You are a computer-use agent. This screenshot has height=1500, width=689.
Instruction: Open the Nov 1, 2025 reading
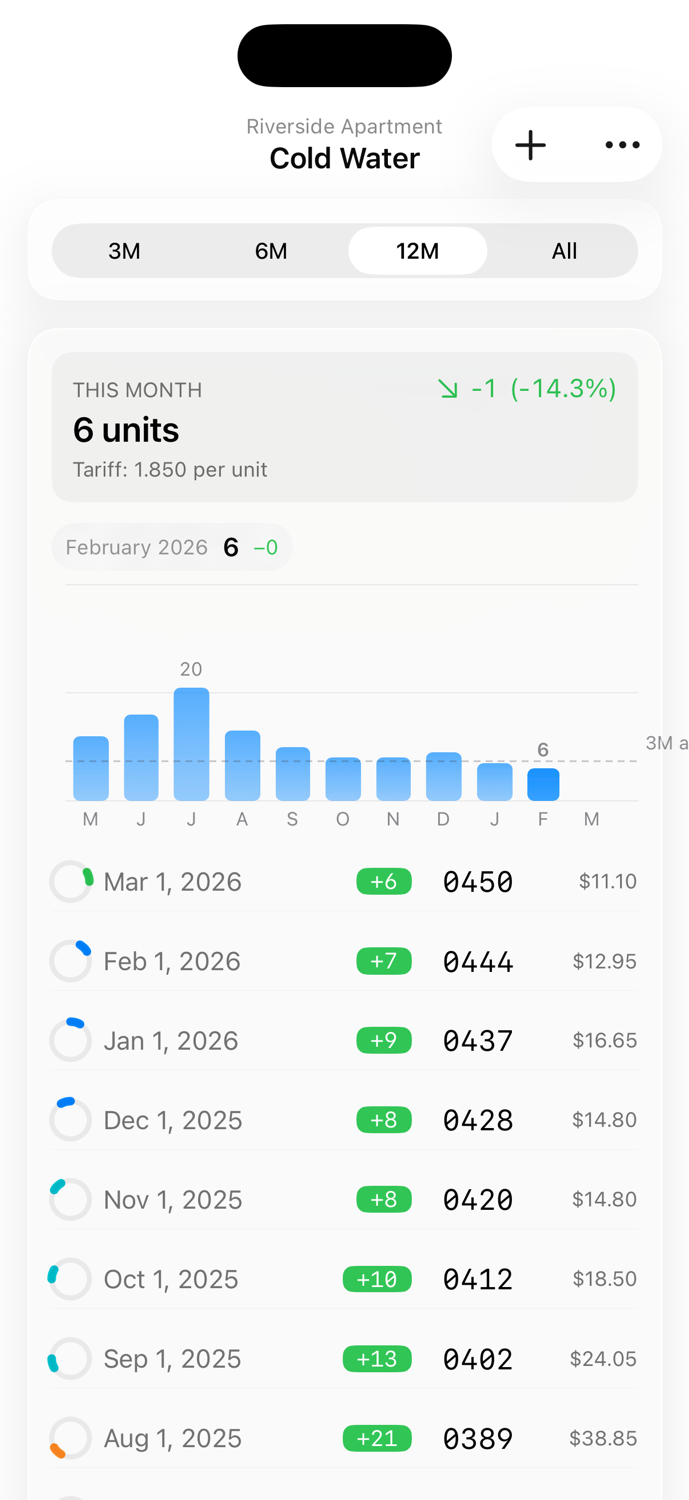click(x=344, y=1200)
